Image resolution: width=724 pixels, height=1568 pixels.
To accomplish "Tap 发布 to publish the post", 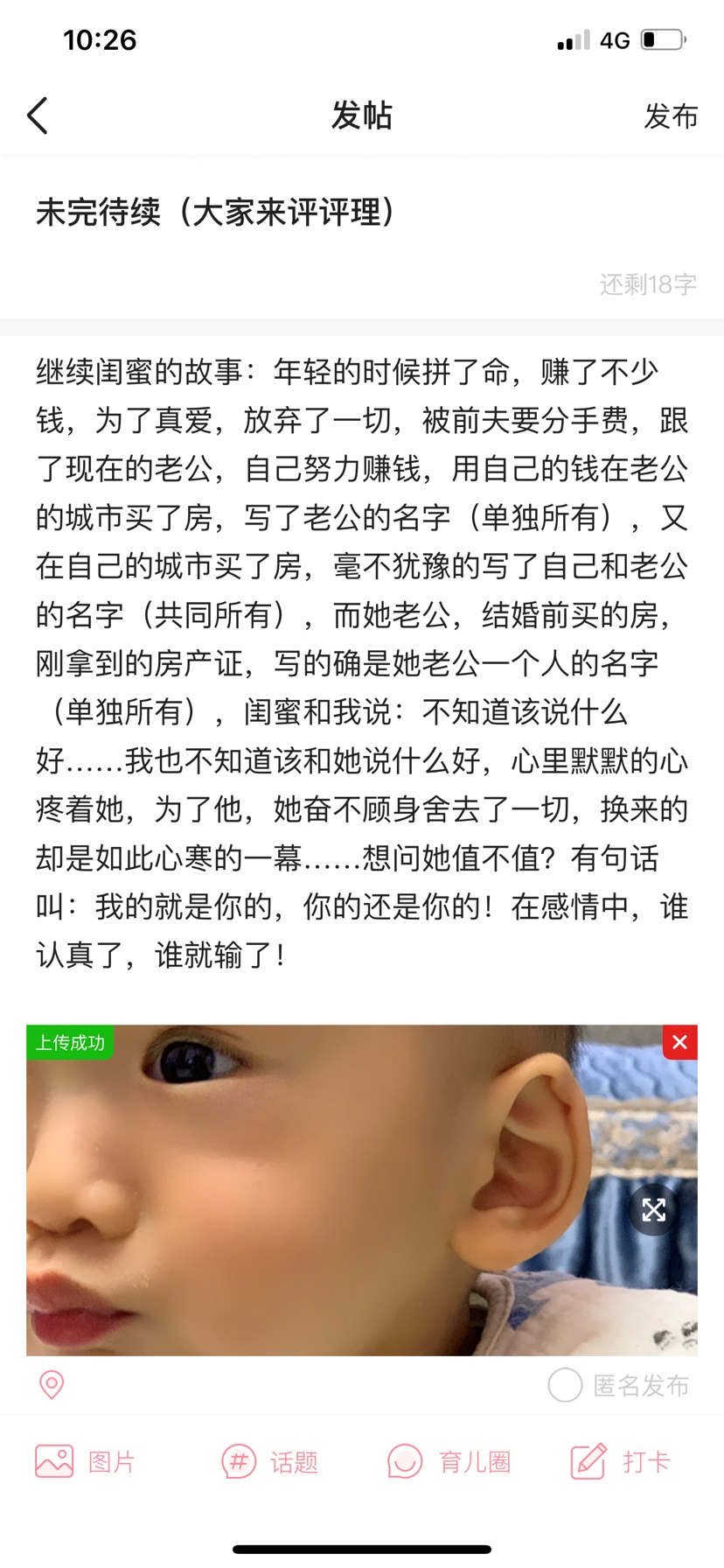I will pyautogui.click(x=671, y=115).
